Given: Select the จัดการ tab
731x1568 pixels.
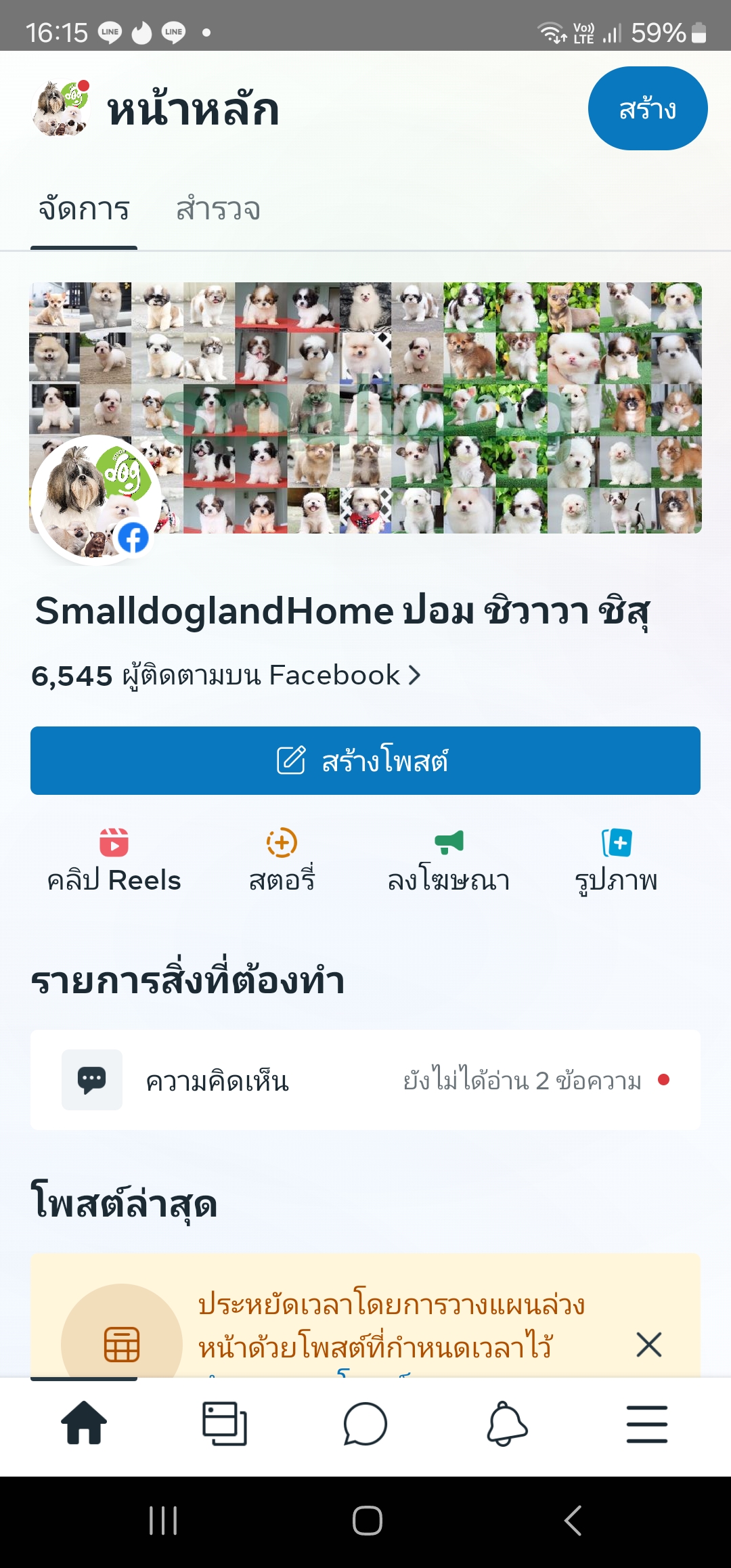Looking at the screenshot, I should coord(84,209).
